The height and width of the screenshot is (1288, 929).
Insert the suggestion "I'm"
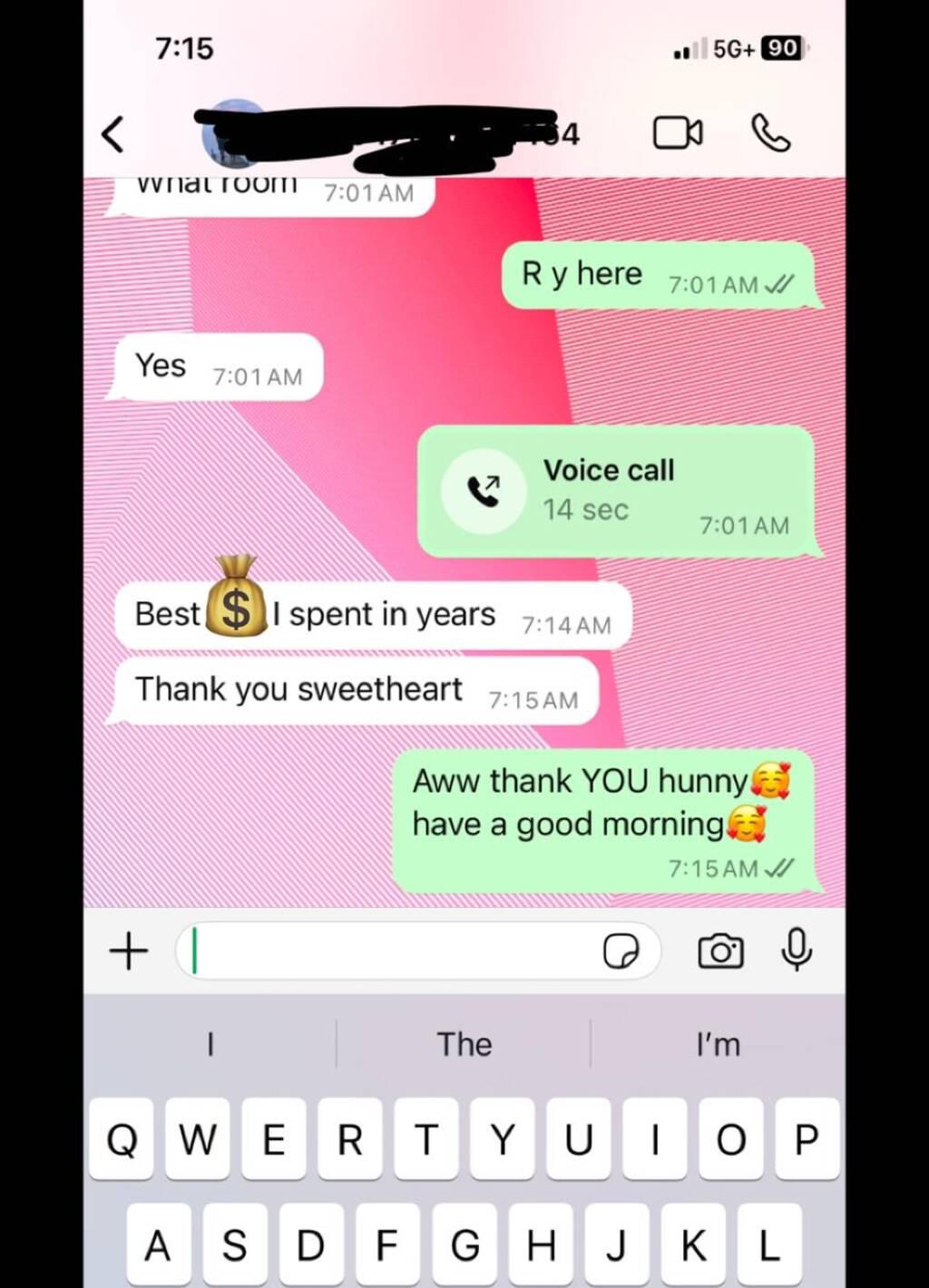click(x=718, y=1044)
